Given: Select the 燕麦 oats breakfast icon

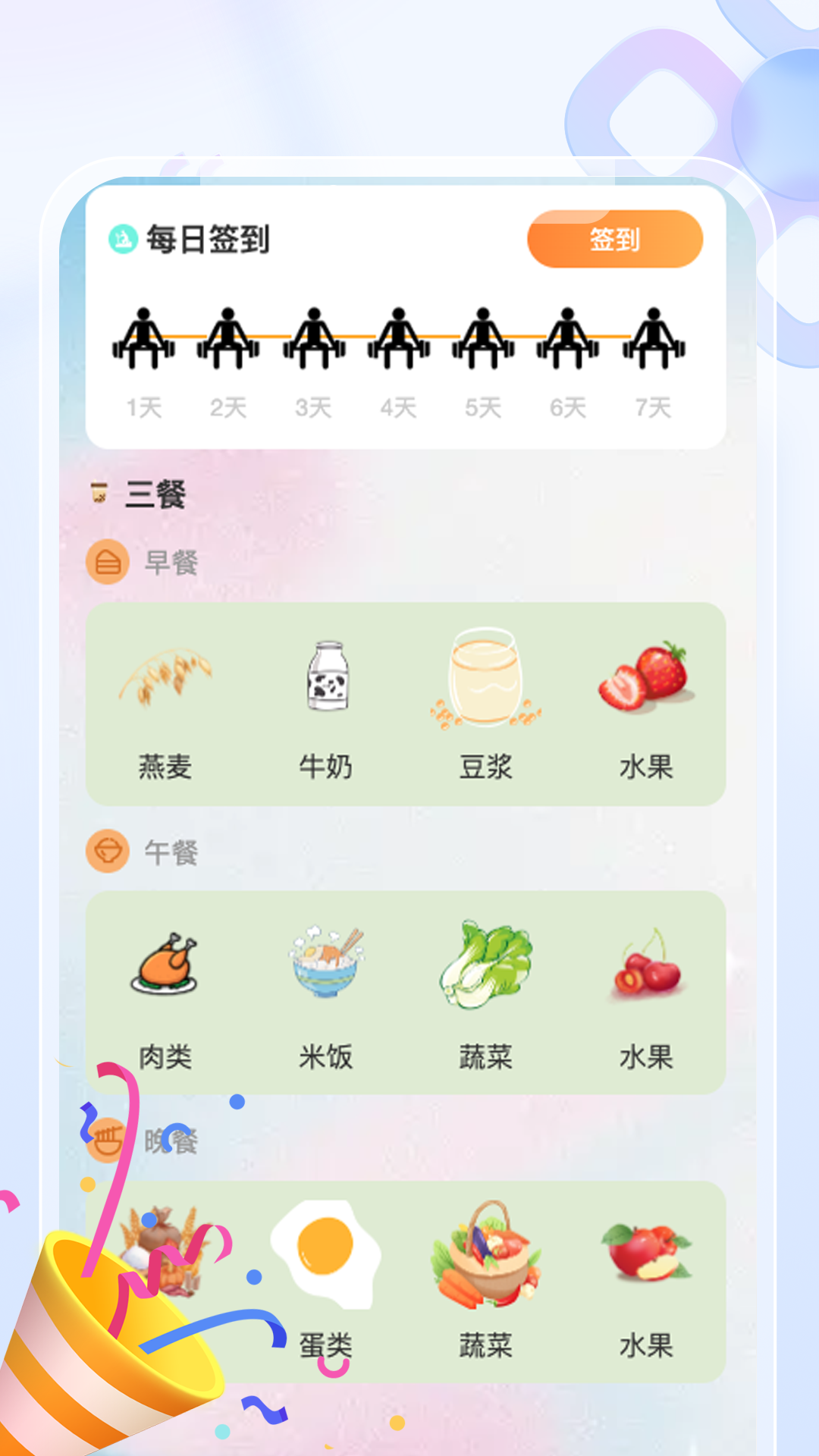Looking at the screenshot, I should [165, 675].
